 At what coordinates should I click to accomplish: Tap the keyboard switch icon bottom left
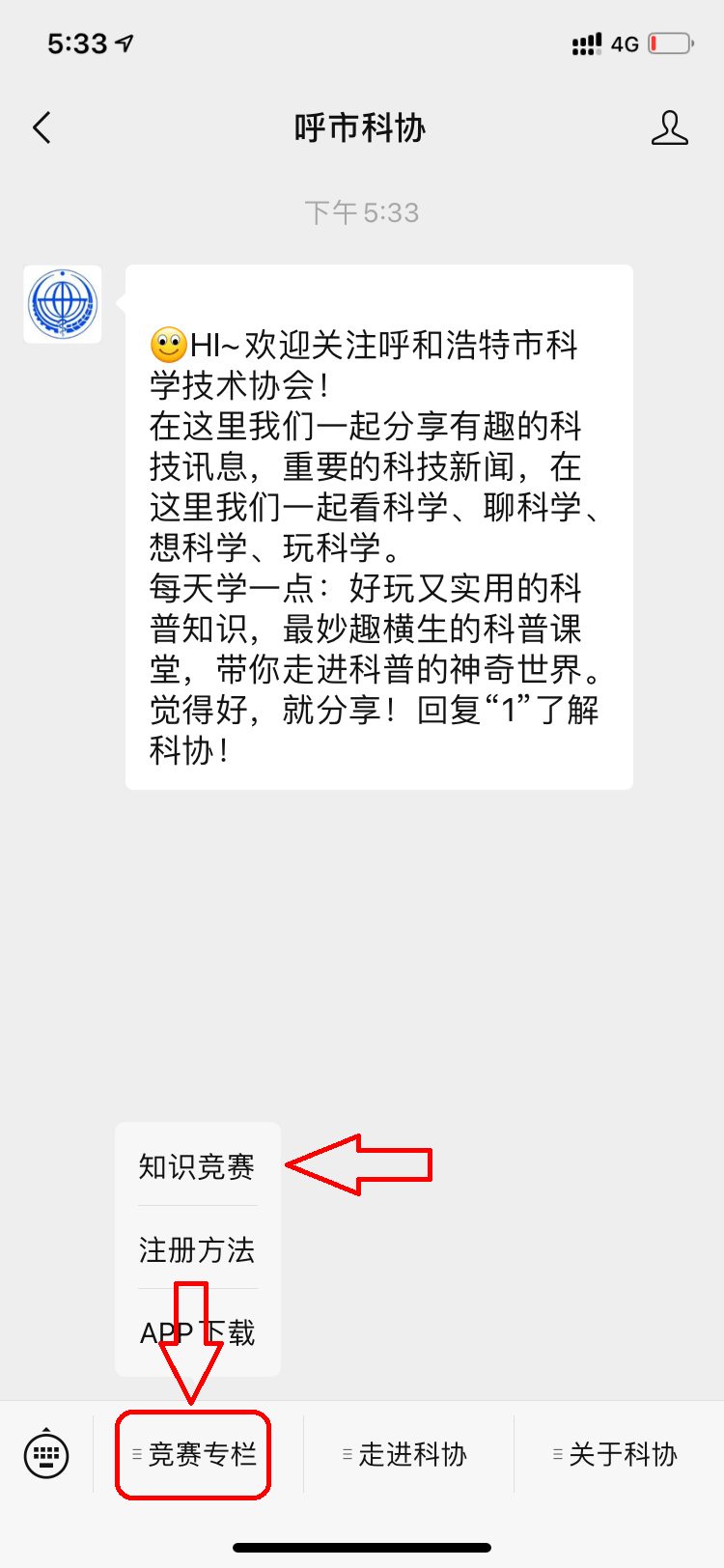click(45, 1454)
